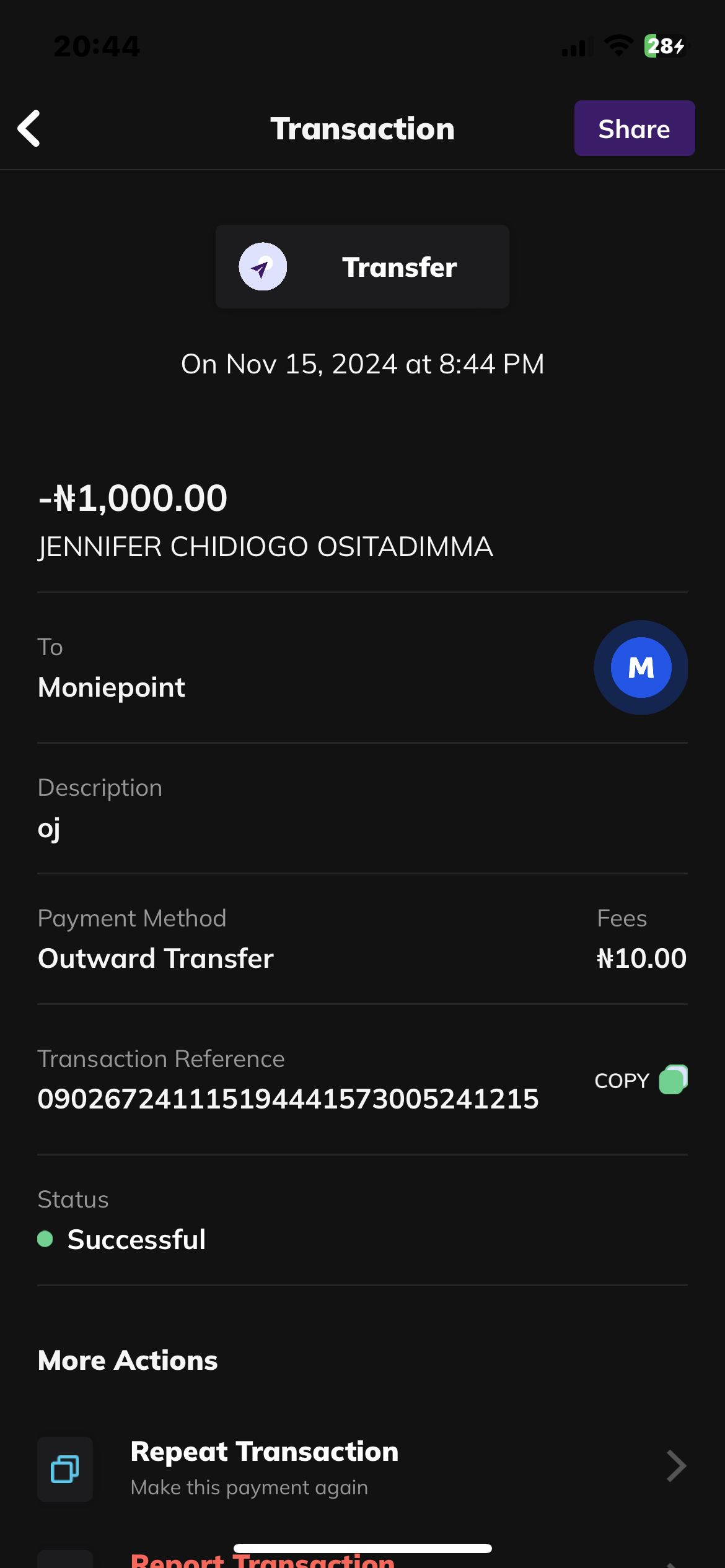The height and width of the screenshot is (1568, 725).
Task: Open Report Transaction option
Action: 263,1561
